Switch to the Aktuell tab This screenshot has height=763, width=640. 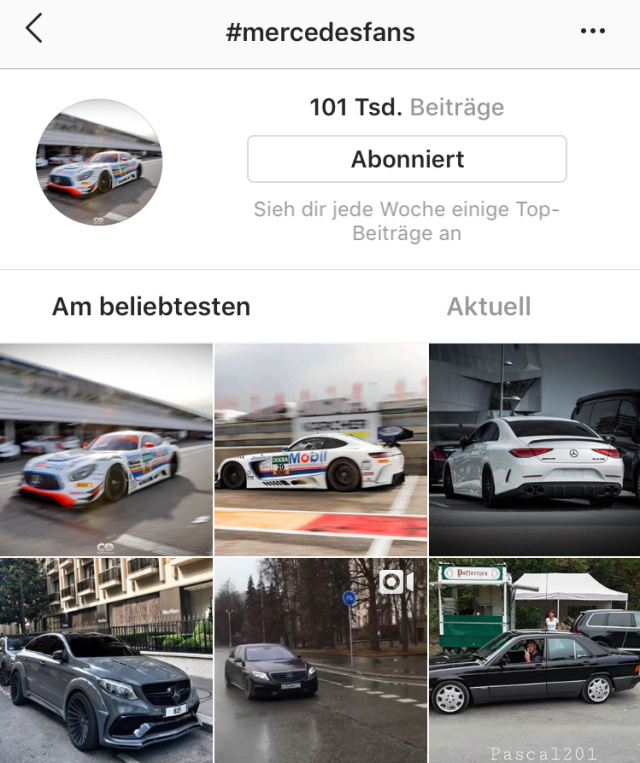488,306
